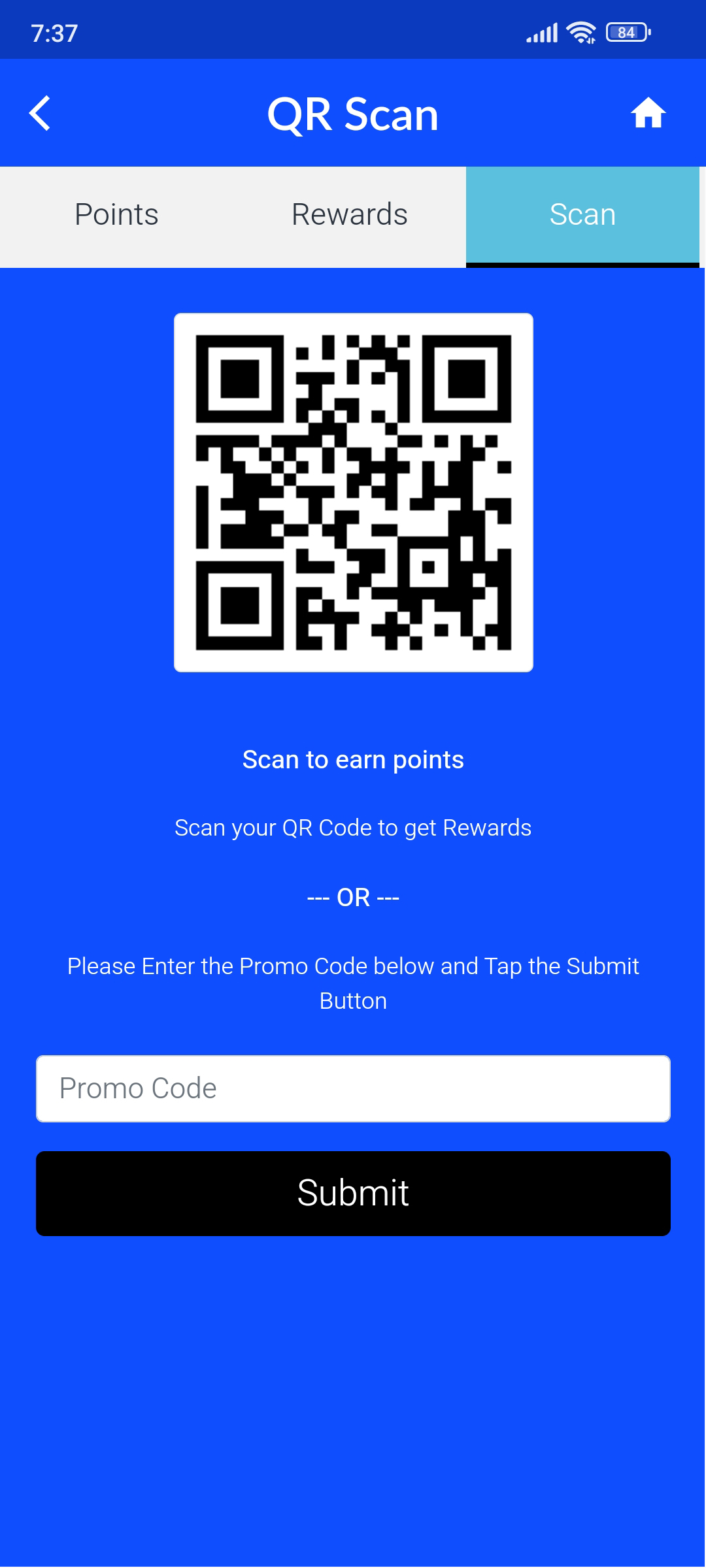This screenshot has width=706, height=1568.
Task: Focus the Promo Code field
Action: [x=353, y=1088]
